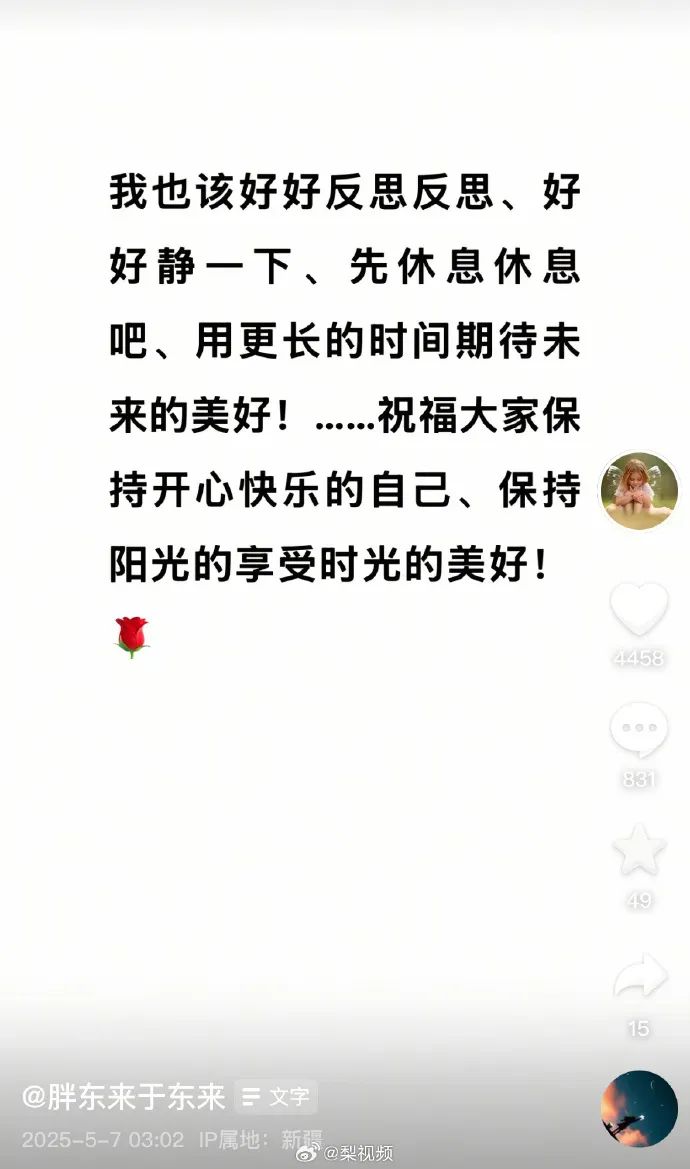The width and height of the screenshot is (690, 1169).
Task: Add this post to favorites
Action: (x=639, y=851)
